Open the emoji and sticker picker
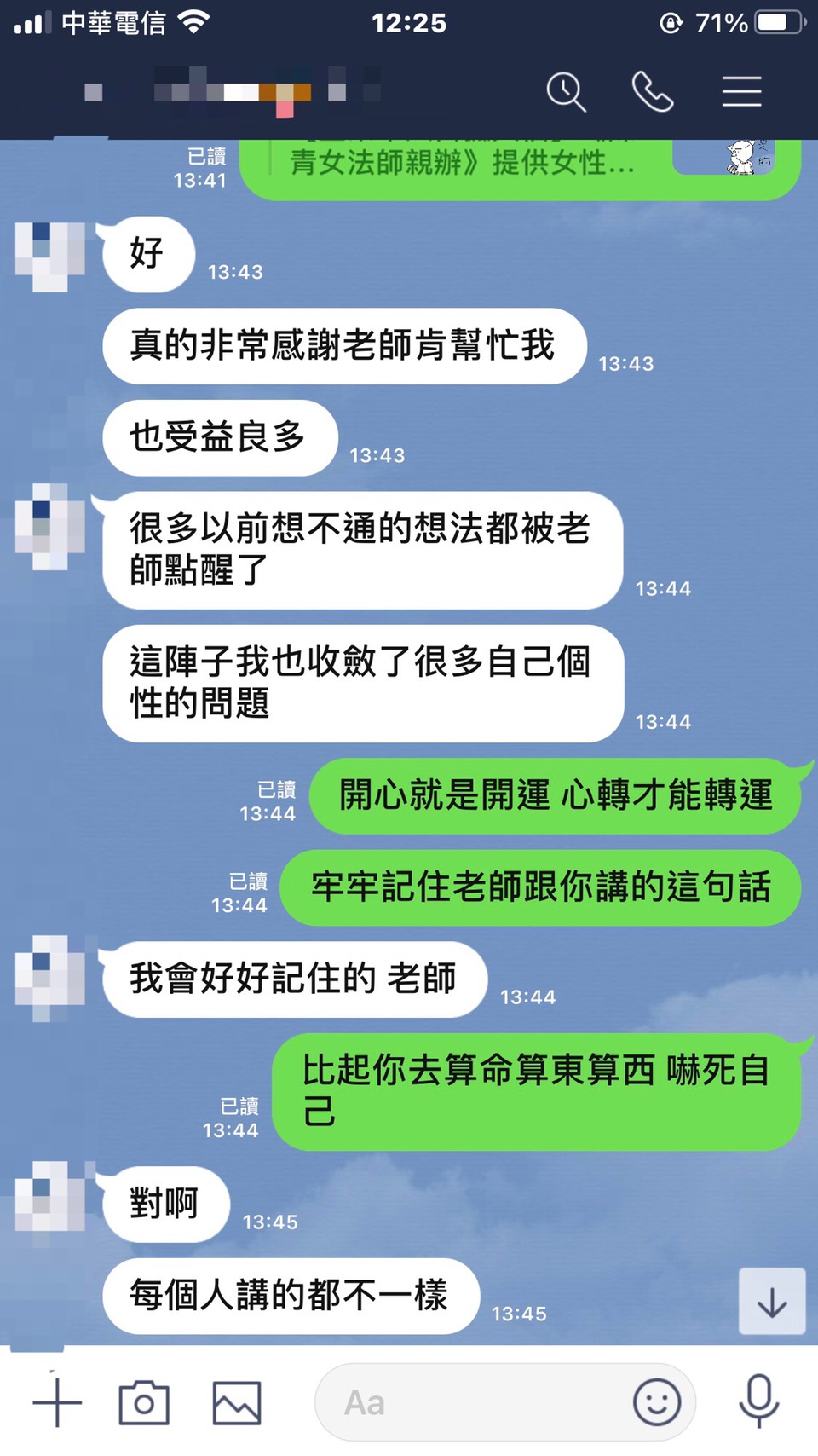The image size is (818, 1456). pyautogui.click(x=657, y=1402)
